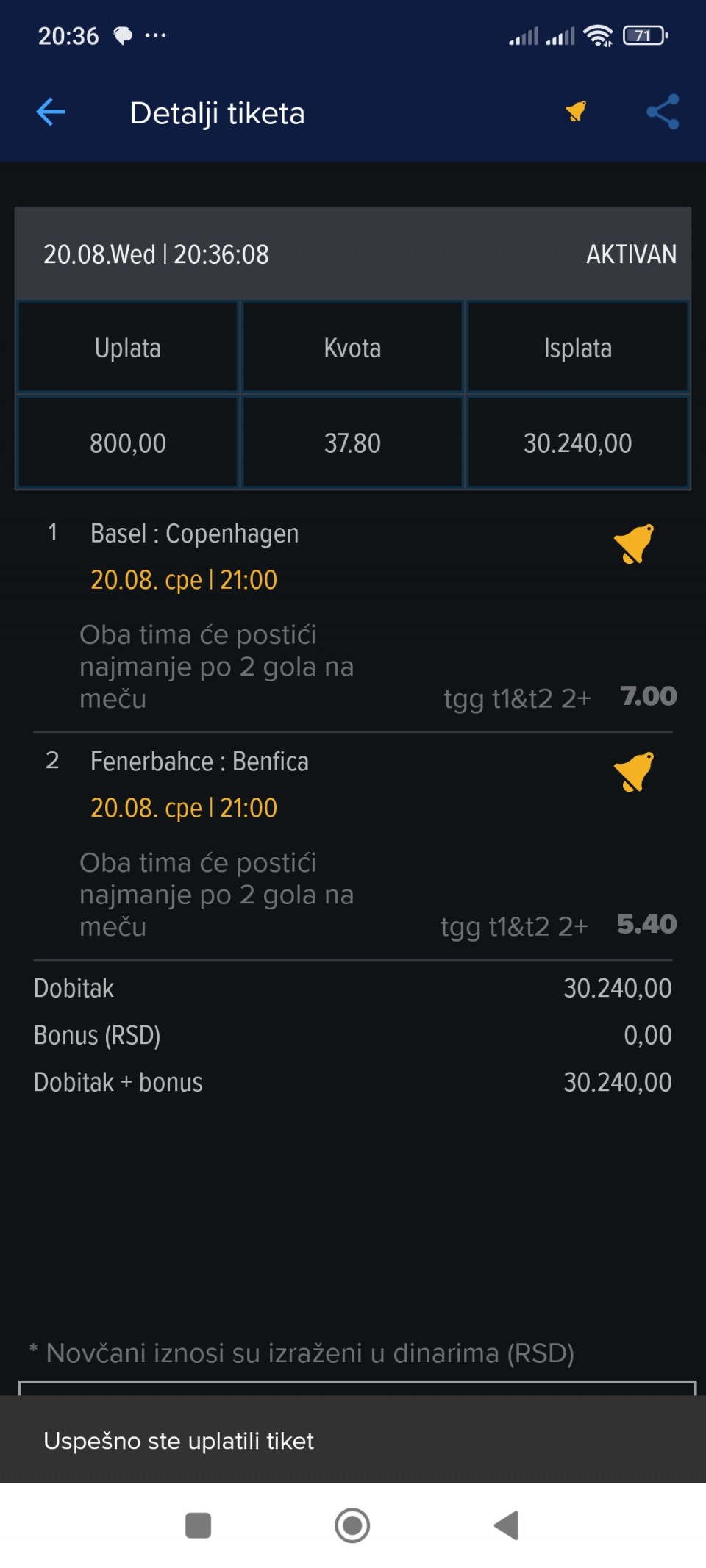The height and width of the screenshot is (1568, 706).
Task: Open the Fenerbahce : Benfica match row
Action: 353,844
